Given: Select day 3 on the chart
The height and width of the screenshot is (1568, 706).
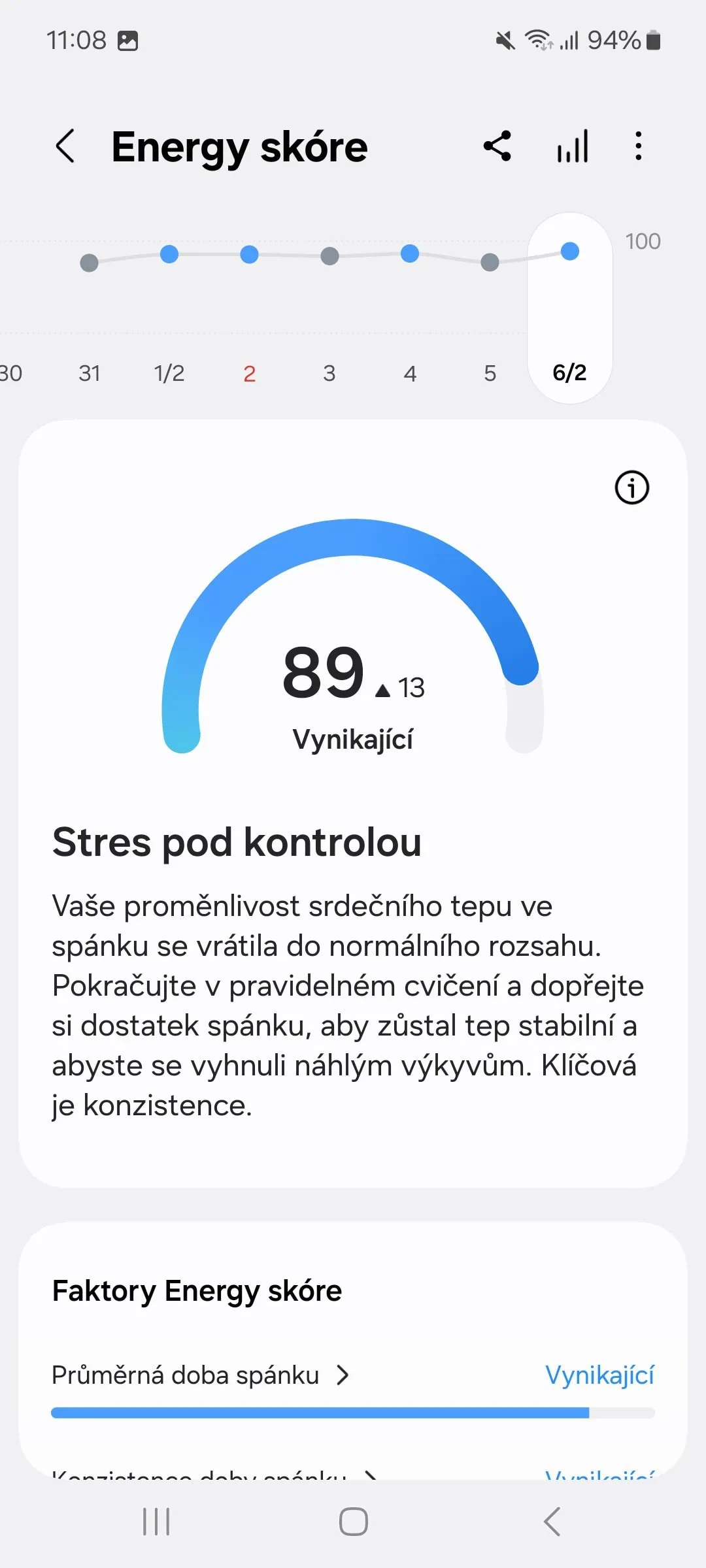Looking at the screenshot, I should [329, 373].
